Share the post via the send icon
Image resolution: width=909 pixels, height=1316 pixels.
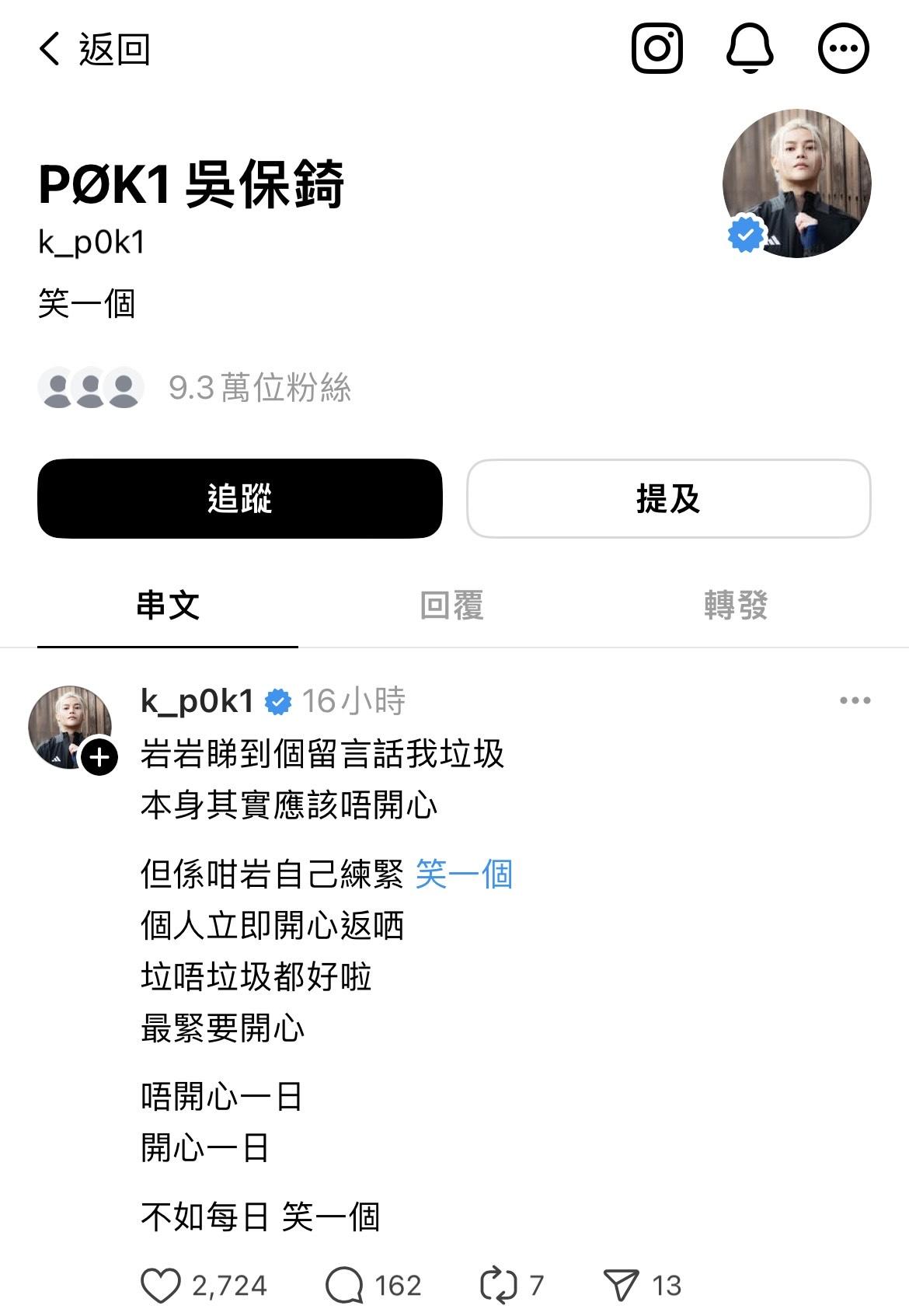pyautogui.click(x=621, y=1285)
